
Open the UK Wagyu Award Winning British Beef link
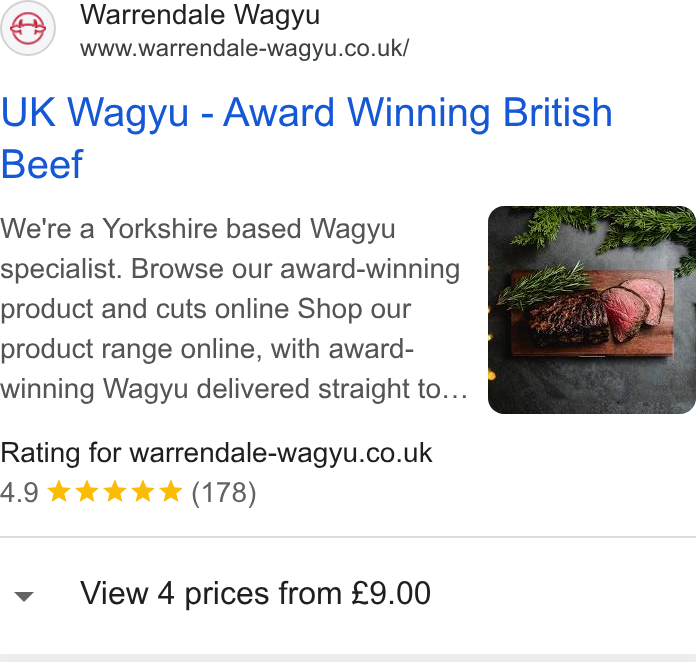coord(306,138)
